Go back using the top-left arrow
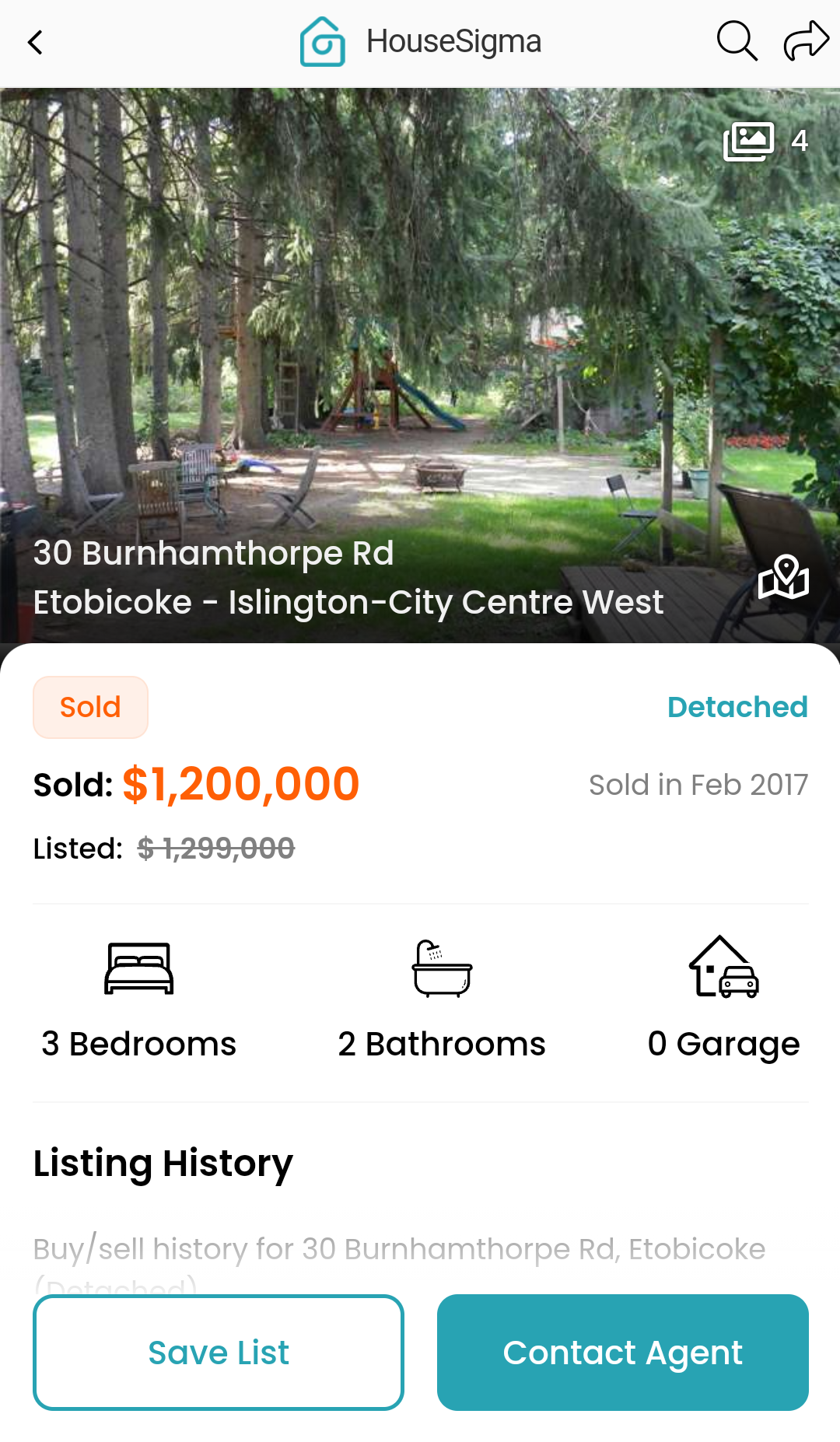This screenshot has width=840, height=1442. click(x=36, y=42)
